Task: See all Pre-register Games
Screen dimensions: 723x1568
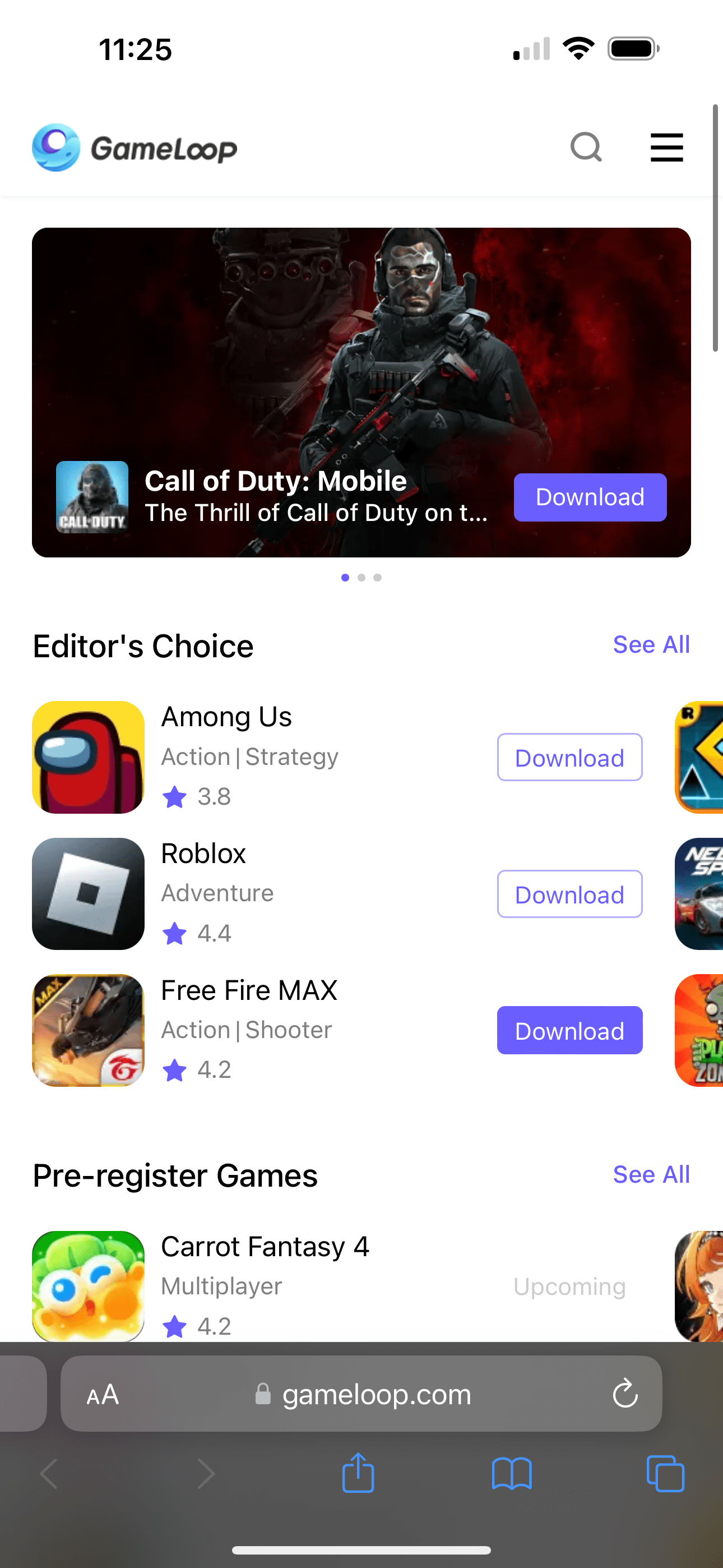Action: tap(651, 1175)
